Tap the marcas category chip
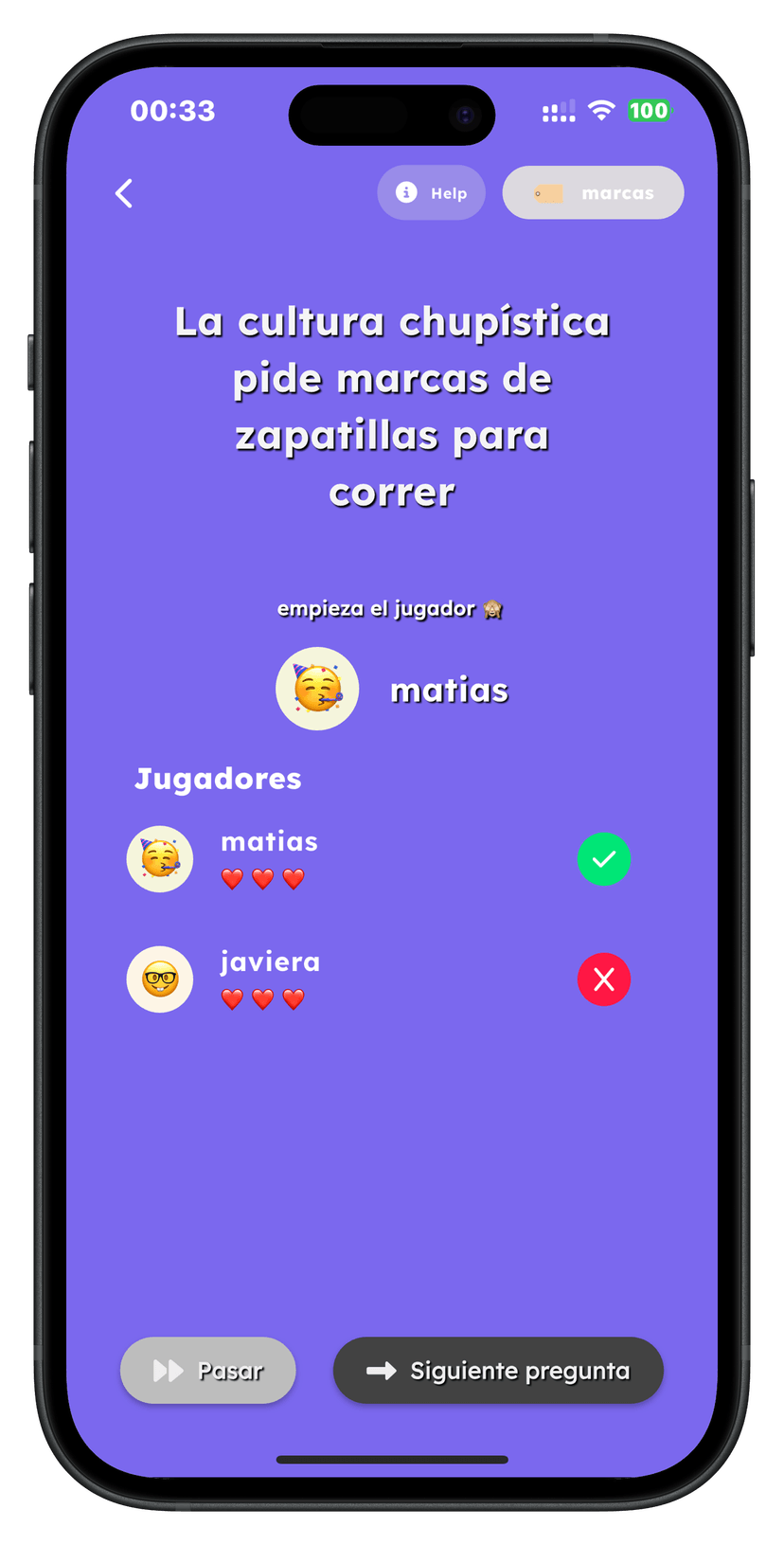 click(593, 193)
